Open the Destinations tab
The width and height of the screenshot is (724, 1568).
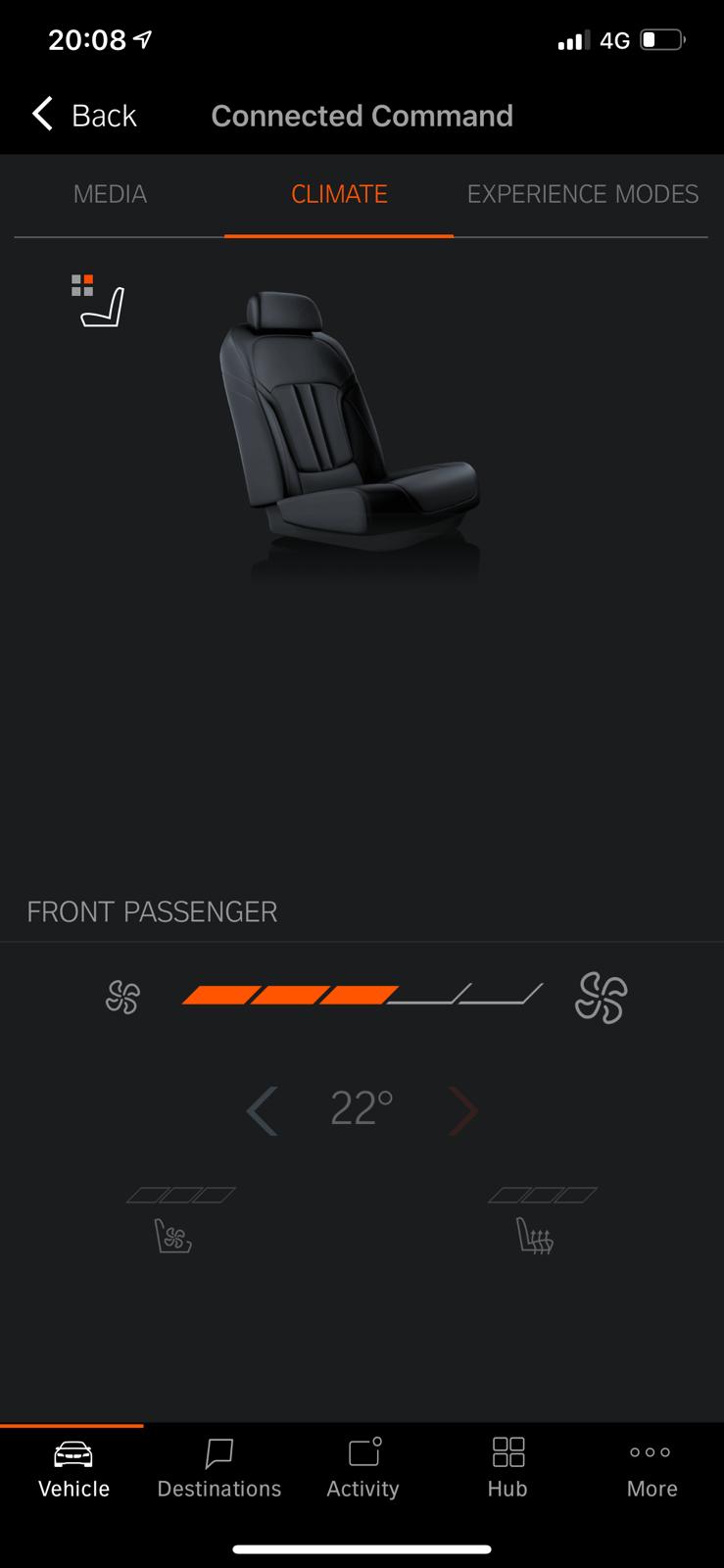click(219, 1467)
